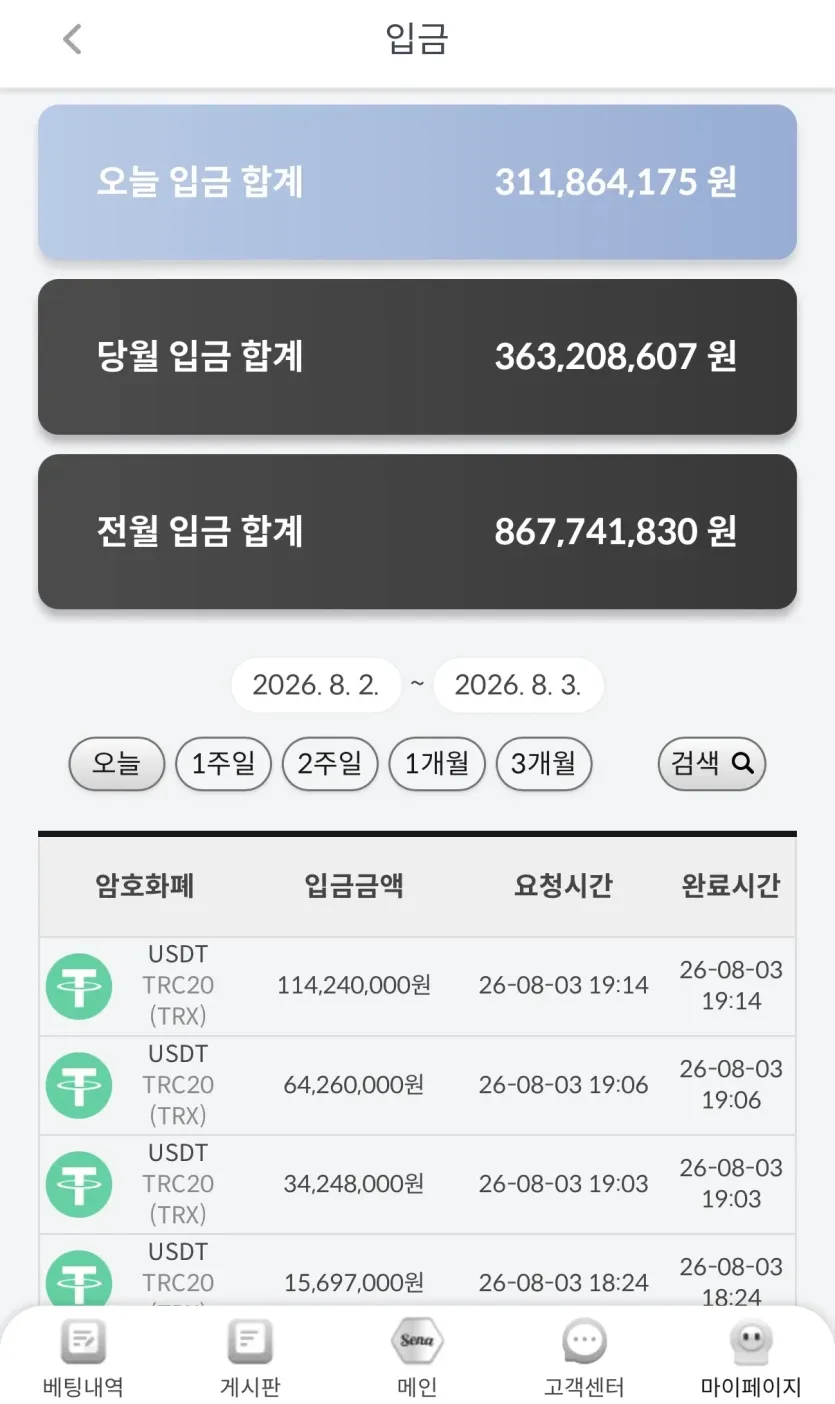Tap the 검색 search button
Screen dimensions: 835x1404
coord(712,764)
